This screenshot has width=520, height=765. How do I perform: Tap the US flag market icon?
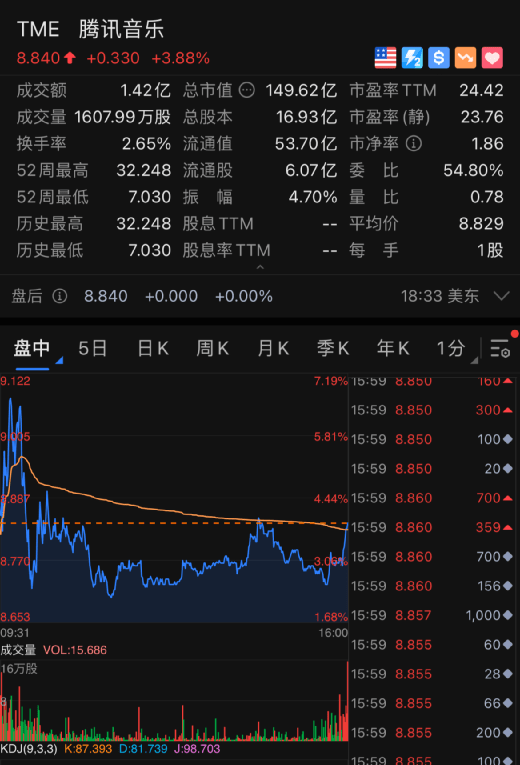tap(385, 58)
